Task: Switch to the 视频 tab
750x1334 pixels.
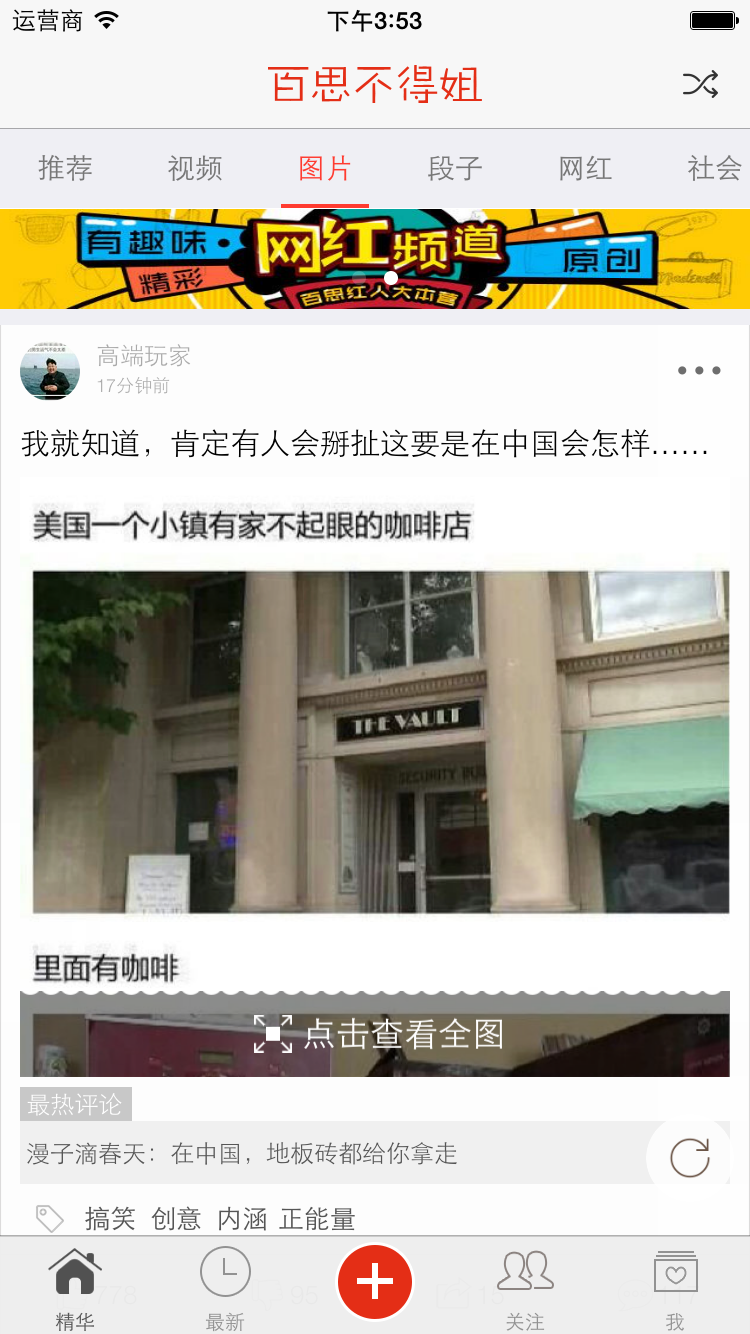Action: (195, 168)
